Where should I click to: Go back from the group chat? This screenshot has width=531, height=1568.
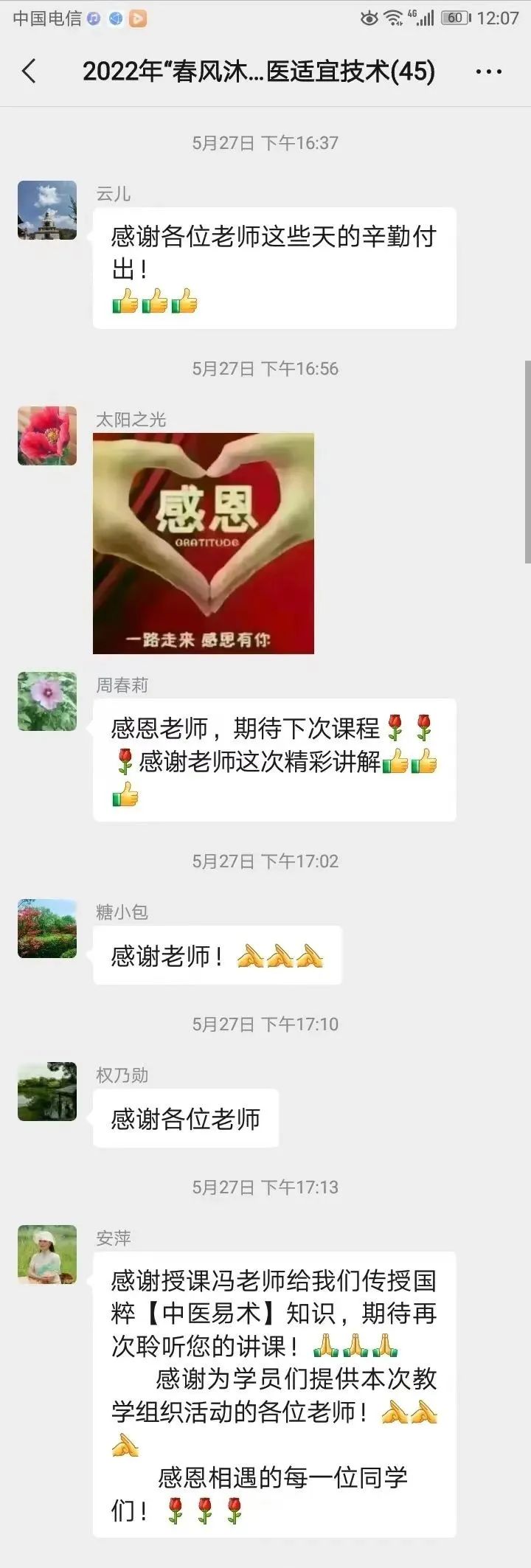(x=29, y=72)
